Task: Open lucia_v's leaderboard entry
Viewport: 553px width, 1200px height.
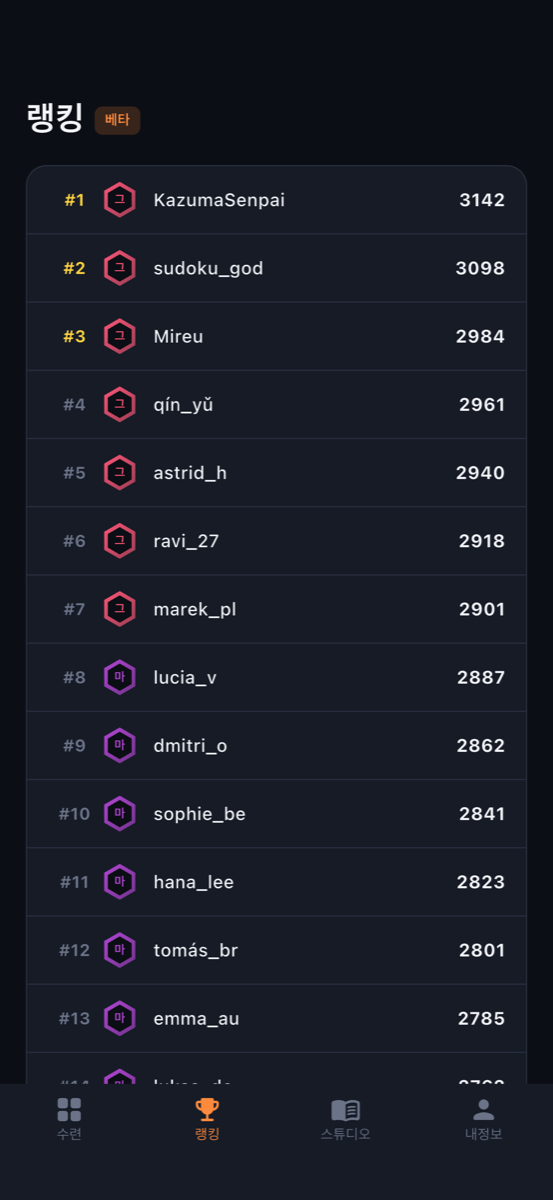Action: (x=276, y=677)
